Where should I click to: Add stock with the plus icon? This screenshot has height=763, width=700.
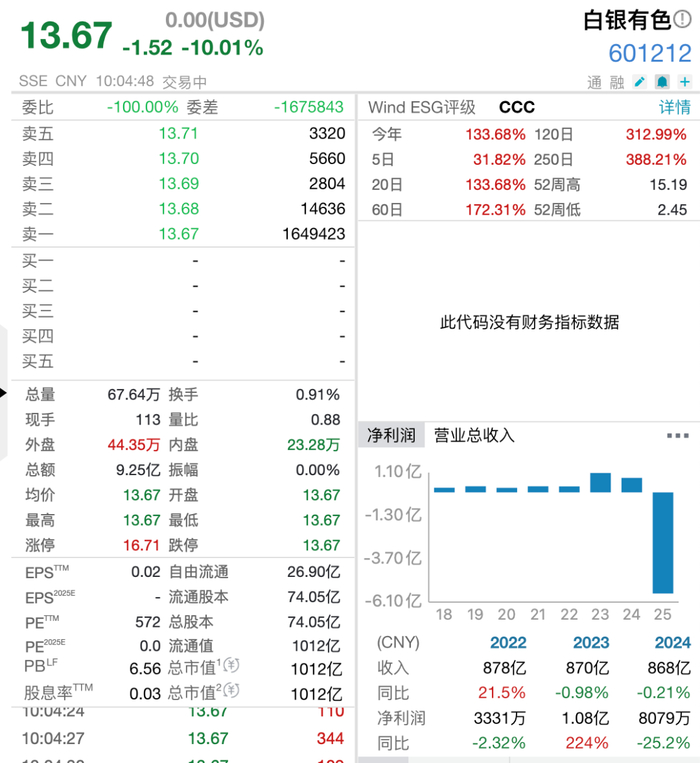pos(685,82)
